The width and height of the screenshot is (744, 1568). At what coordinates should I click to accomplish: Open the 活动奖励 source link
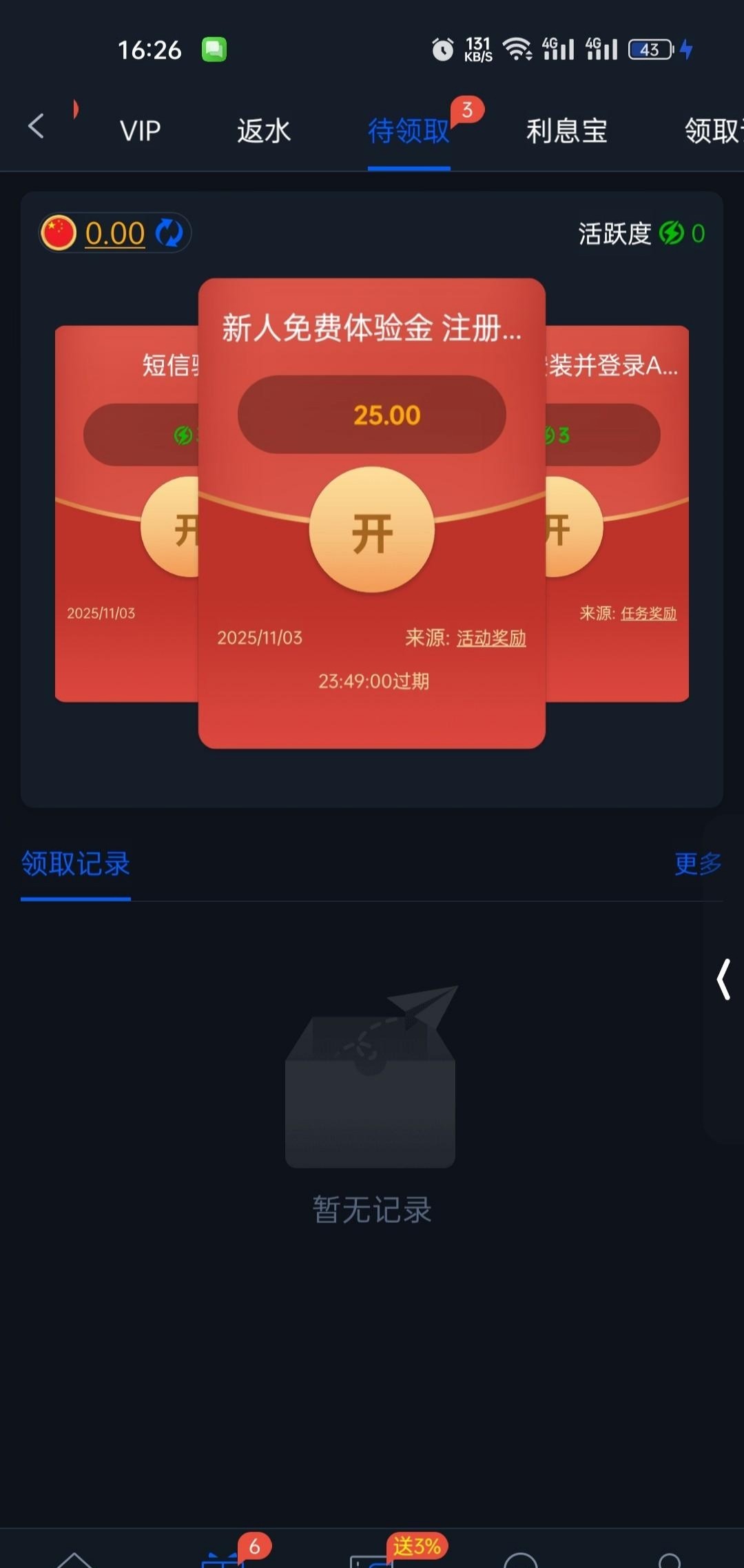pyautogui.click(x=491, y=639)
